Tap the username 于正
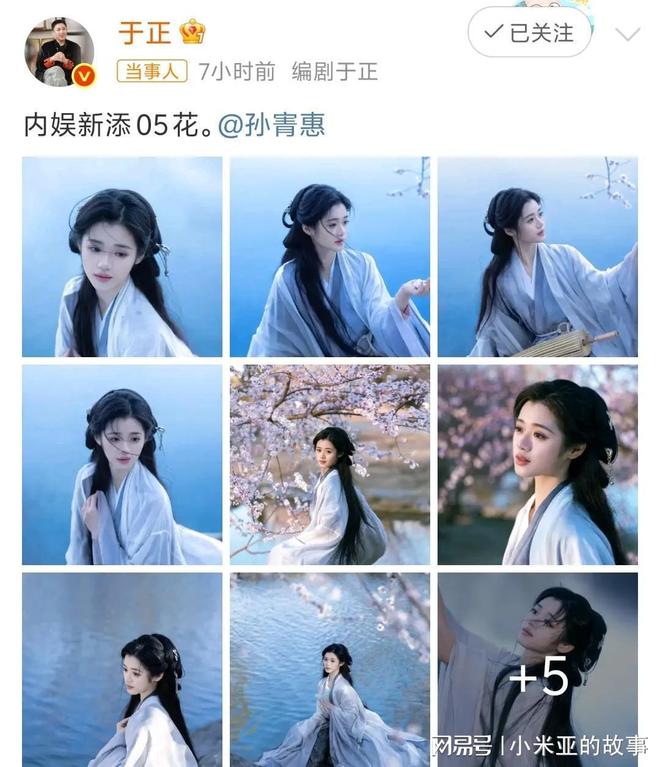The width and height of the screenshot is (660, 767). pyautogui.click(x=145, y=32)
